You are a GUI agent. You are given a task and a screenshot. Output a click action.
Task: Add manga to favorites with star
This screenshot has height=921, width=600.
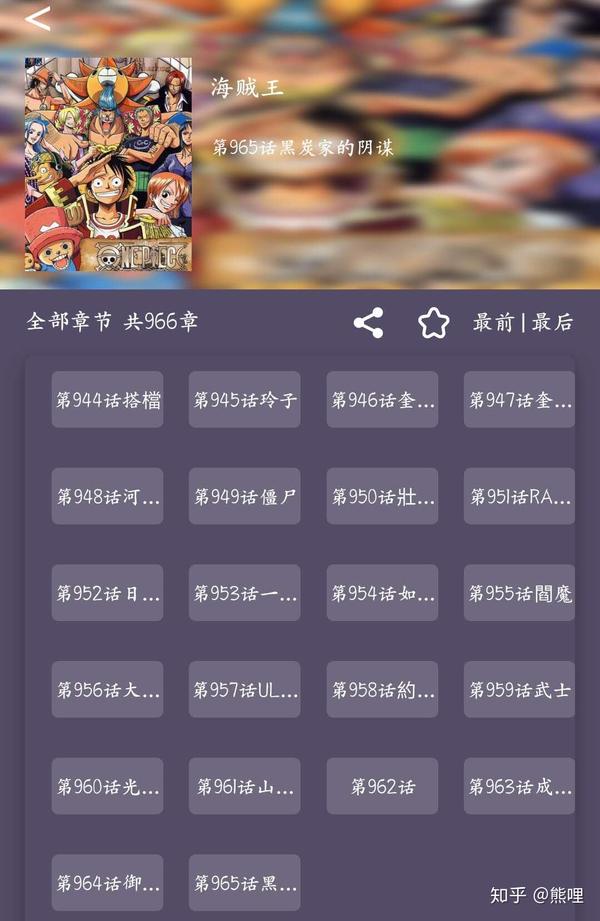click(433, 322)
